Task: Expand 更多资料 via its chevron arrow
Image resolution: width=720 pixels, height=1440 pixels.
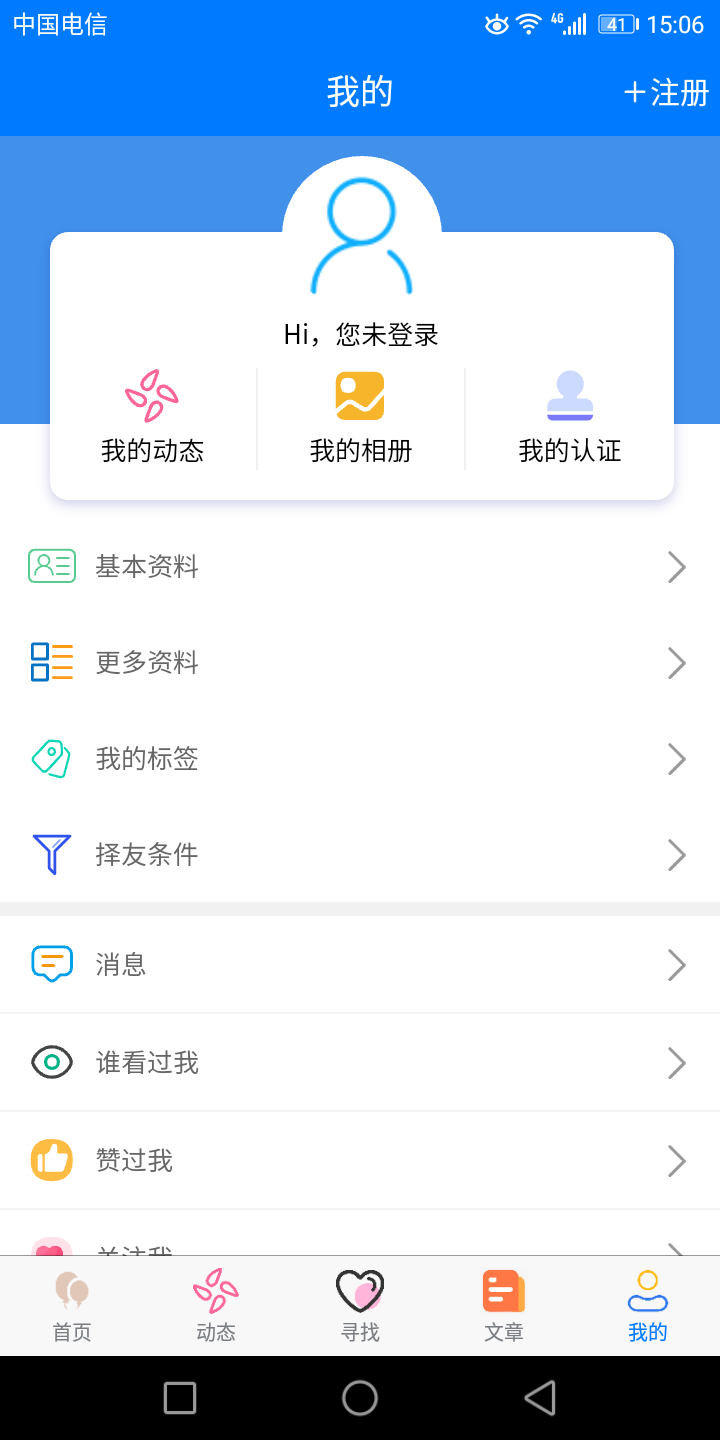Action: coord(677,662)
